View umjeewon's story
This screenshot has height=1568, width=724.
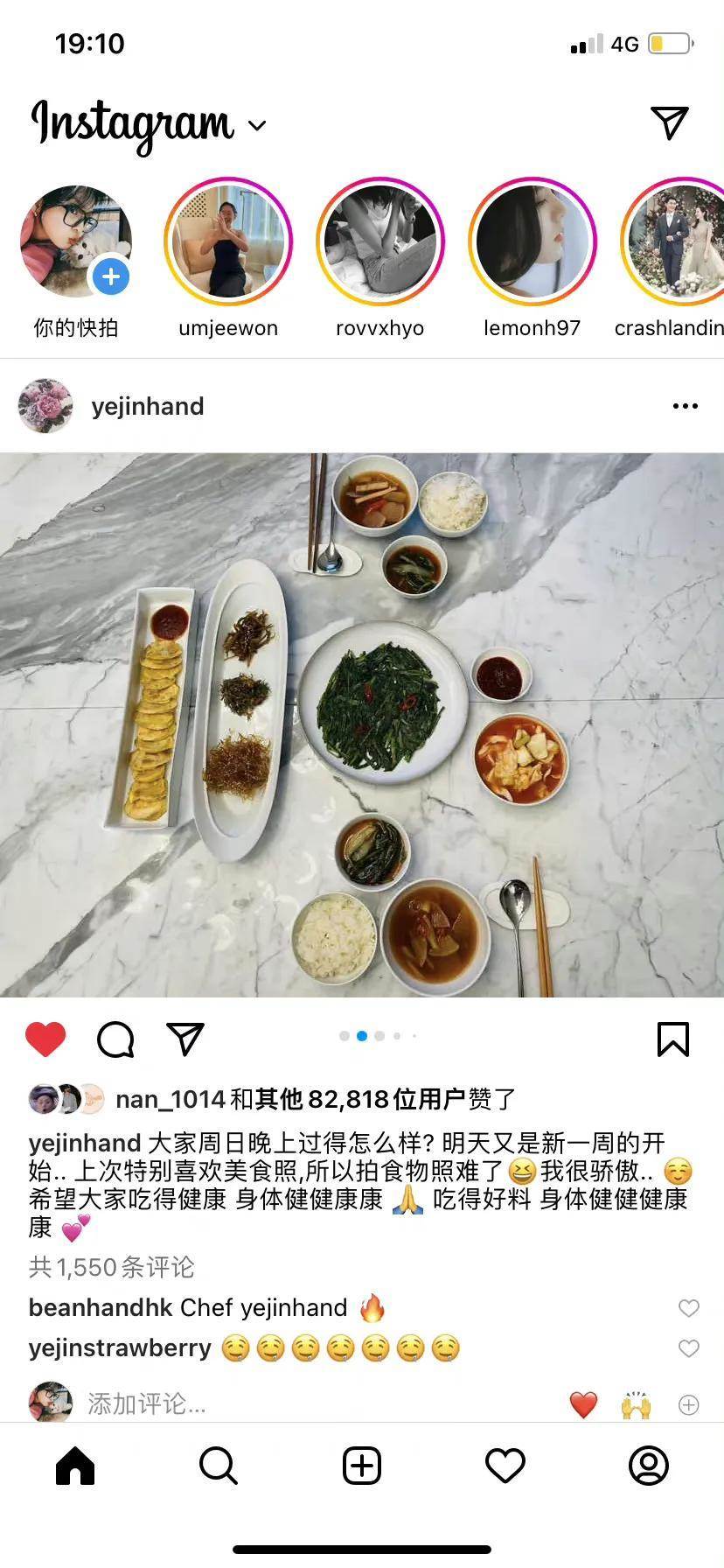(x=228, y=242)
